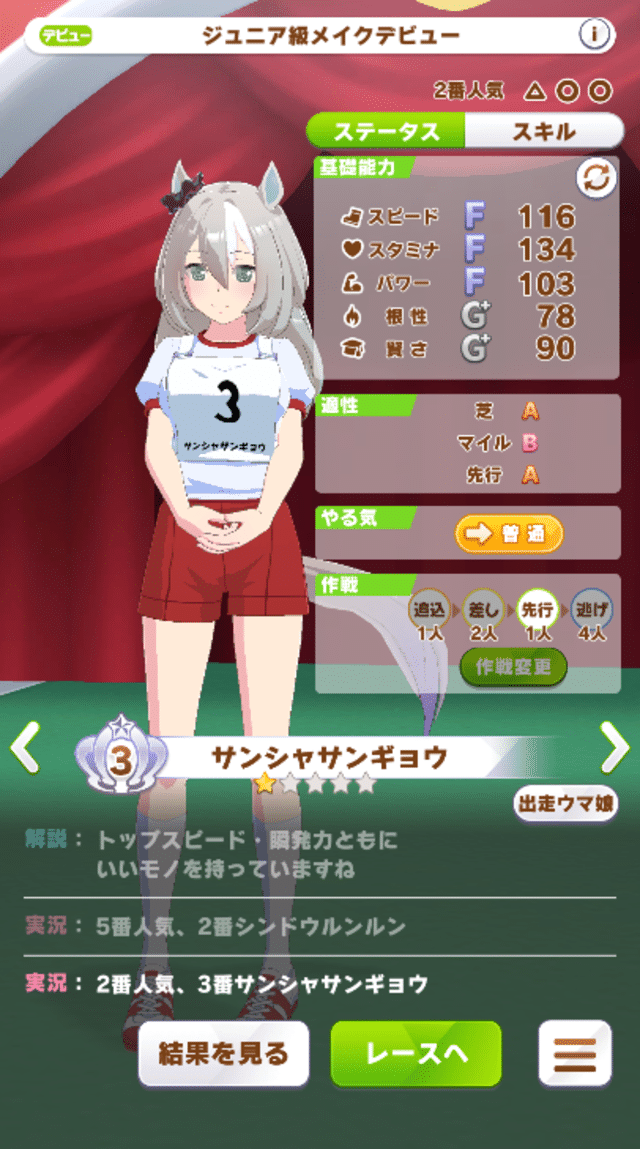The width and height of the screenshot is (640, 1149).
Task: Switch to the スキル tab
Action: 543,131
